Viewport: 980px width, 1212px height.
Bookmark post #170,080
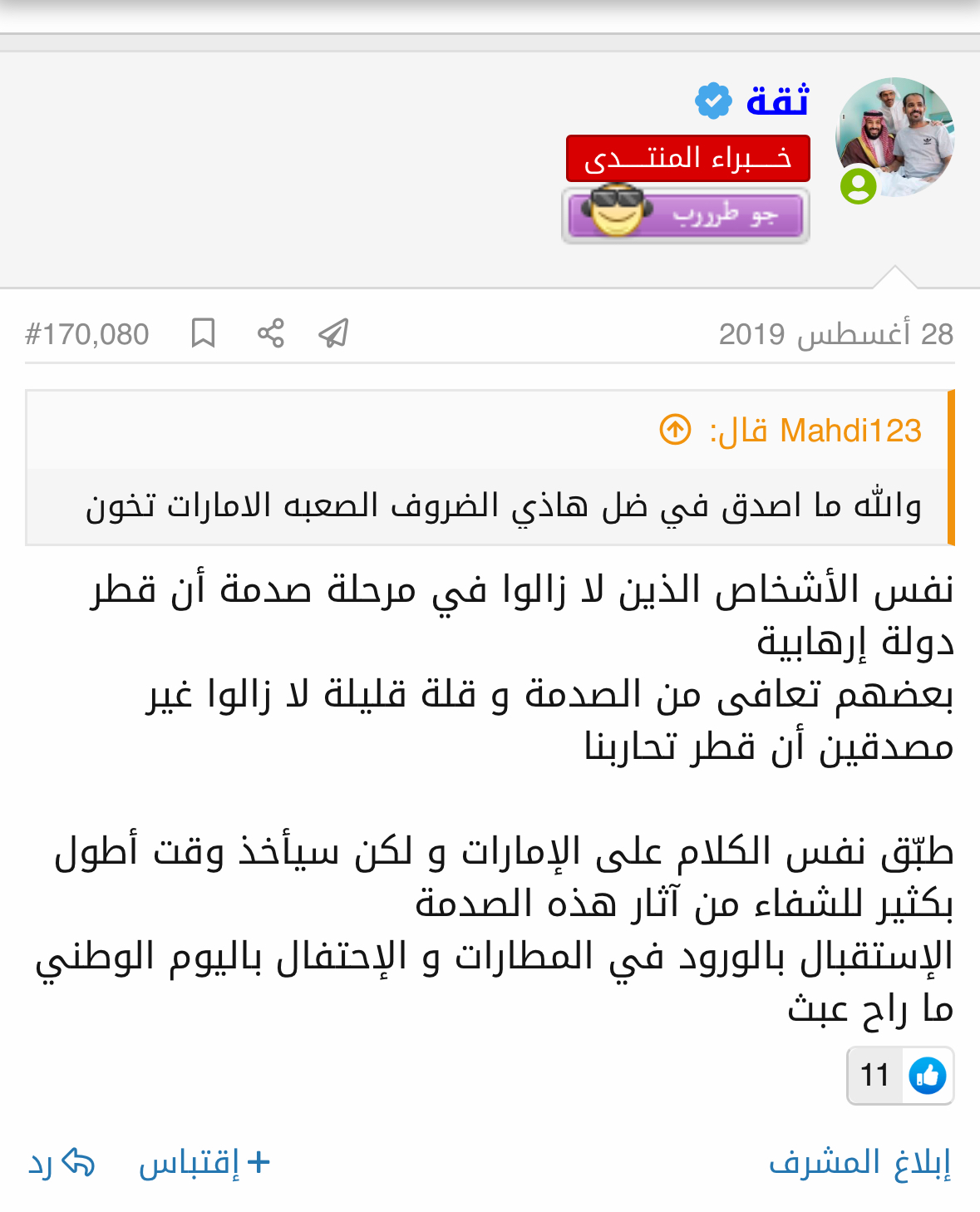pos(203,333)
